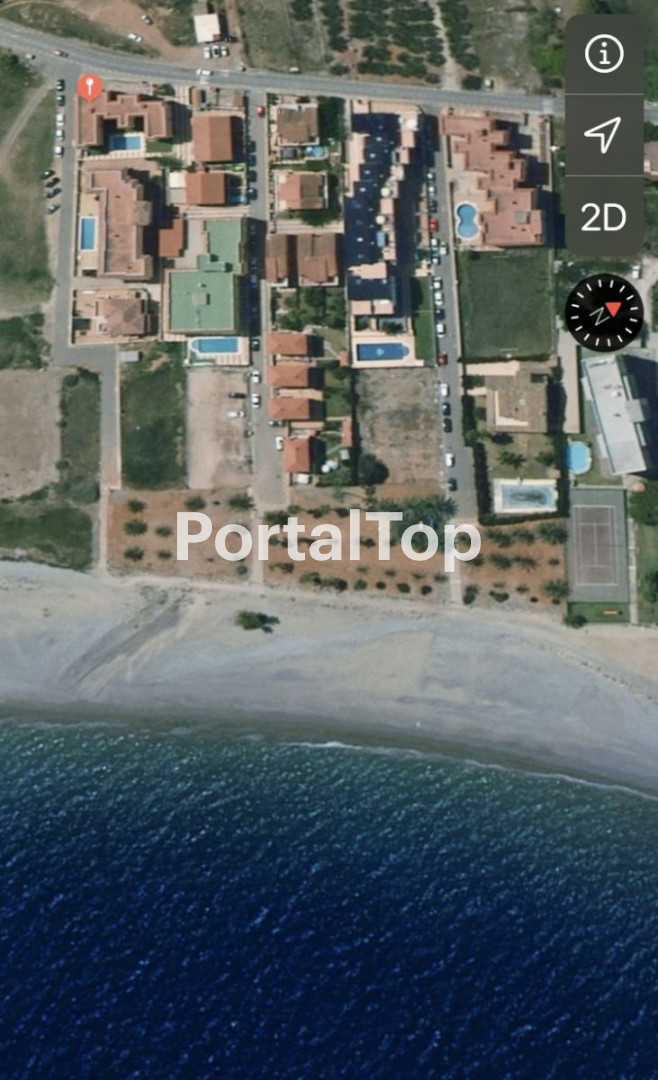Screen dimensions: 658x1080
Task: Select the red location pin
Action: (x=90, y=87)
